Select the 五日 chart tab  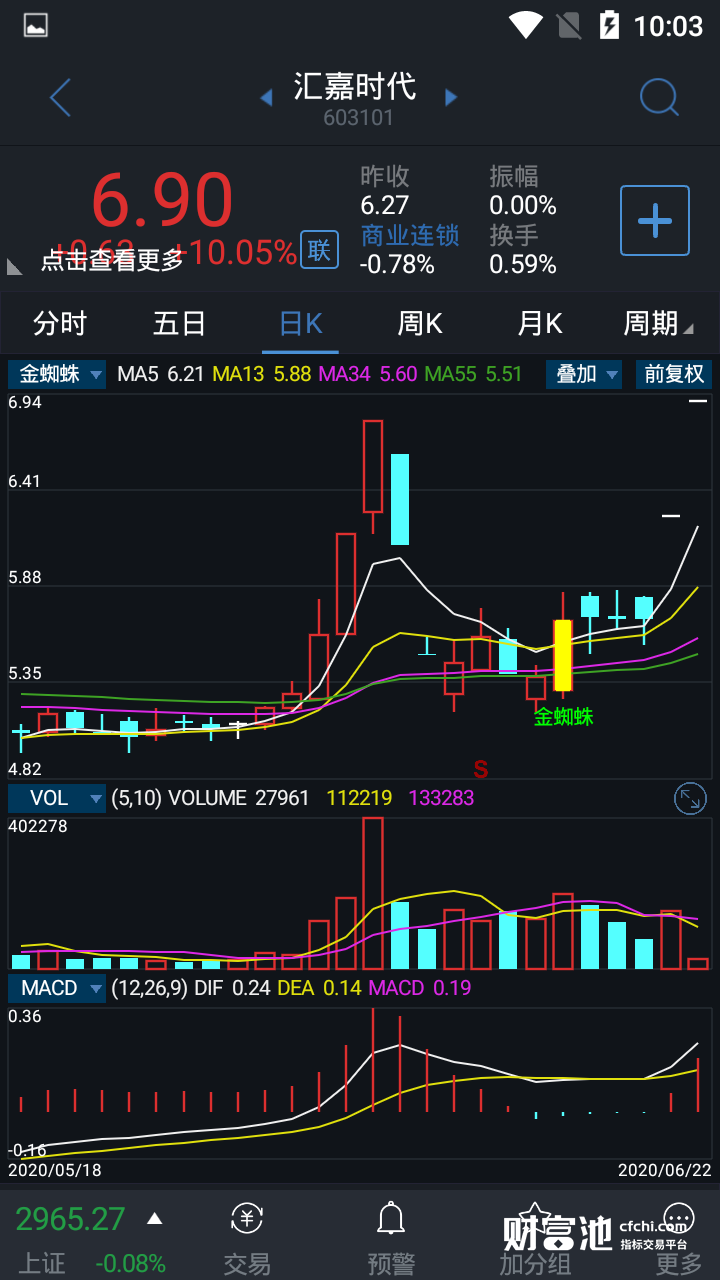click(x=180, y=324)
